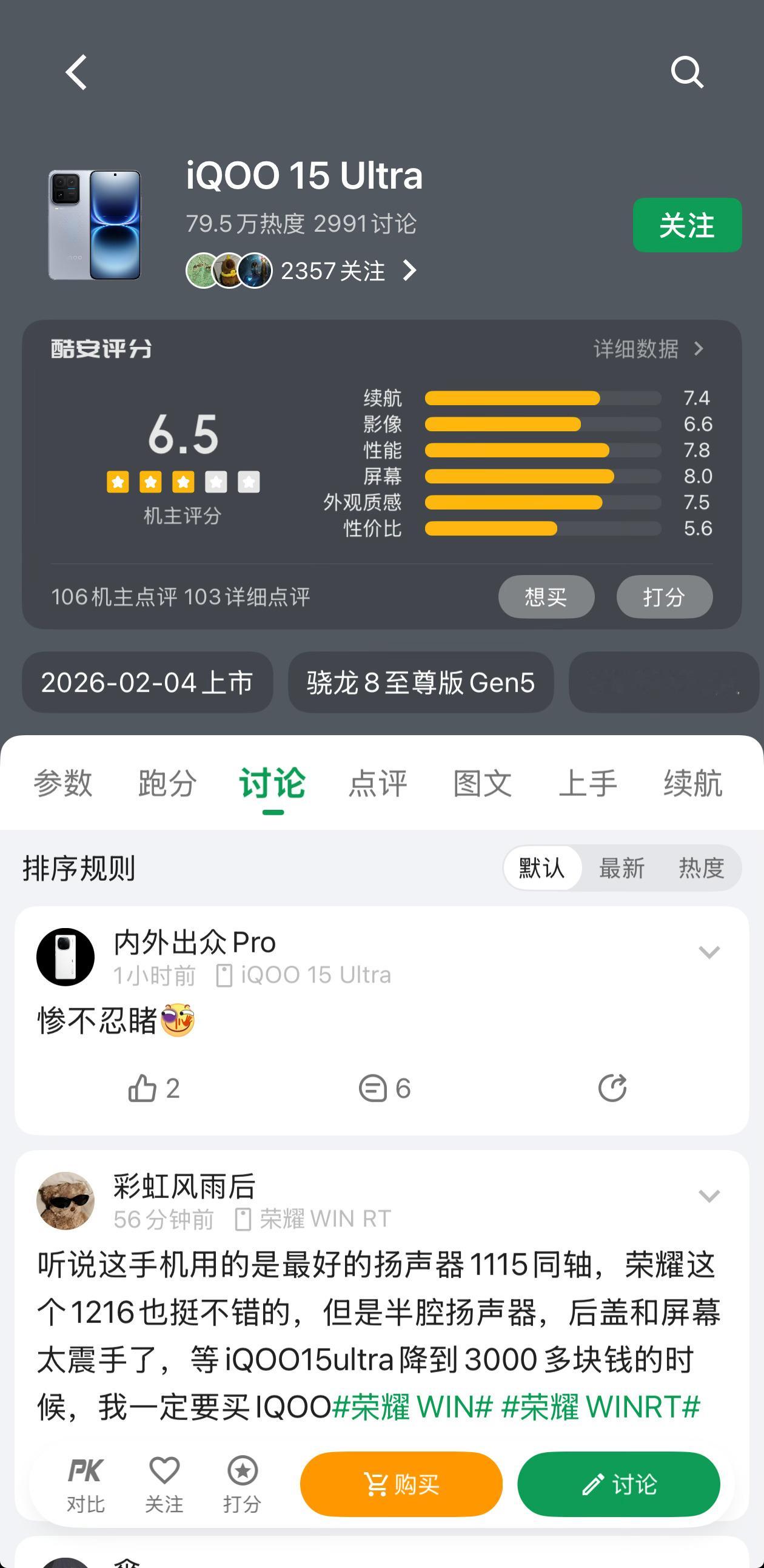Tap the heart 关注 icon at bottom
The height and width of the screenshot is (1568, 764).
(x=164, y=1484)
